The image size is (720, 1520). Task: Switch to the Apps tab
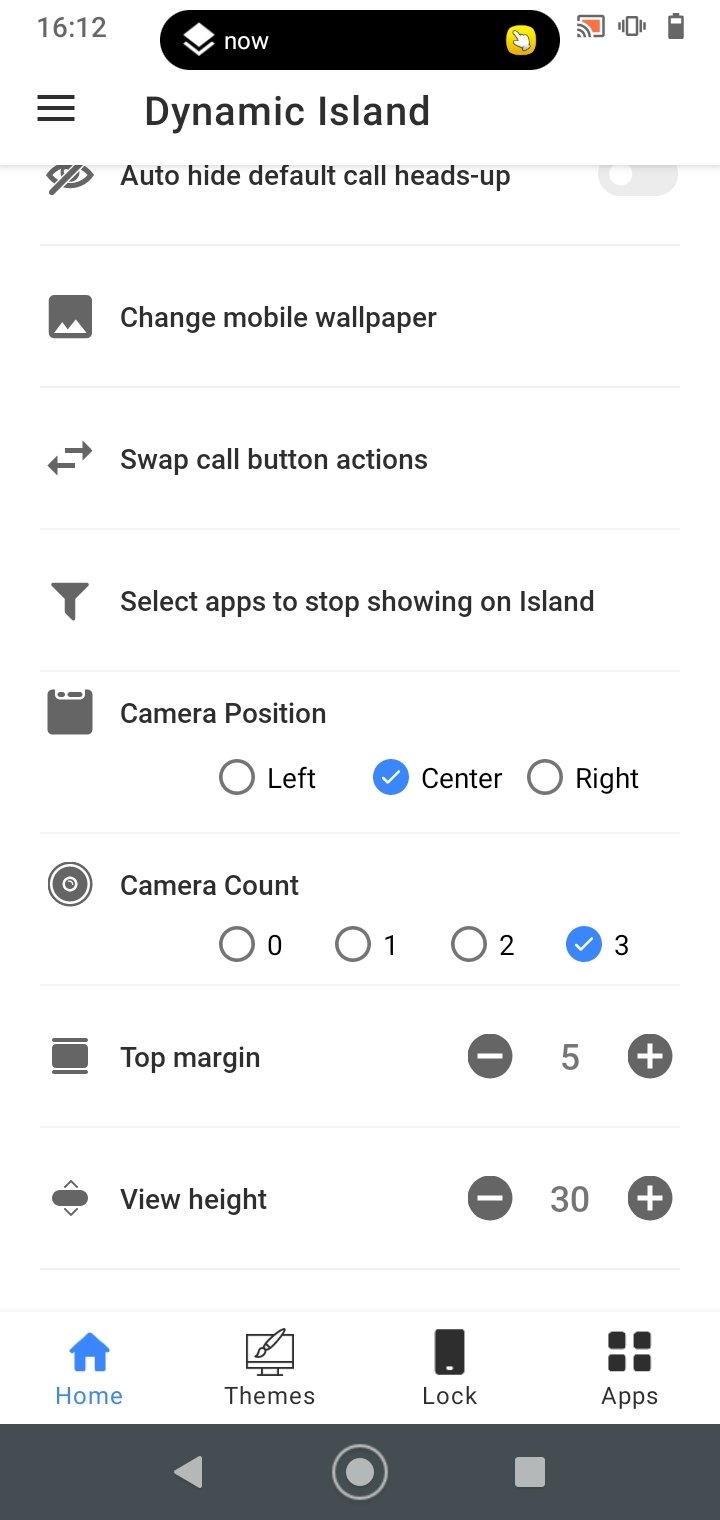630,1367
